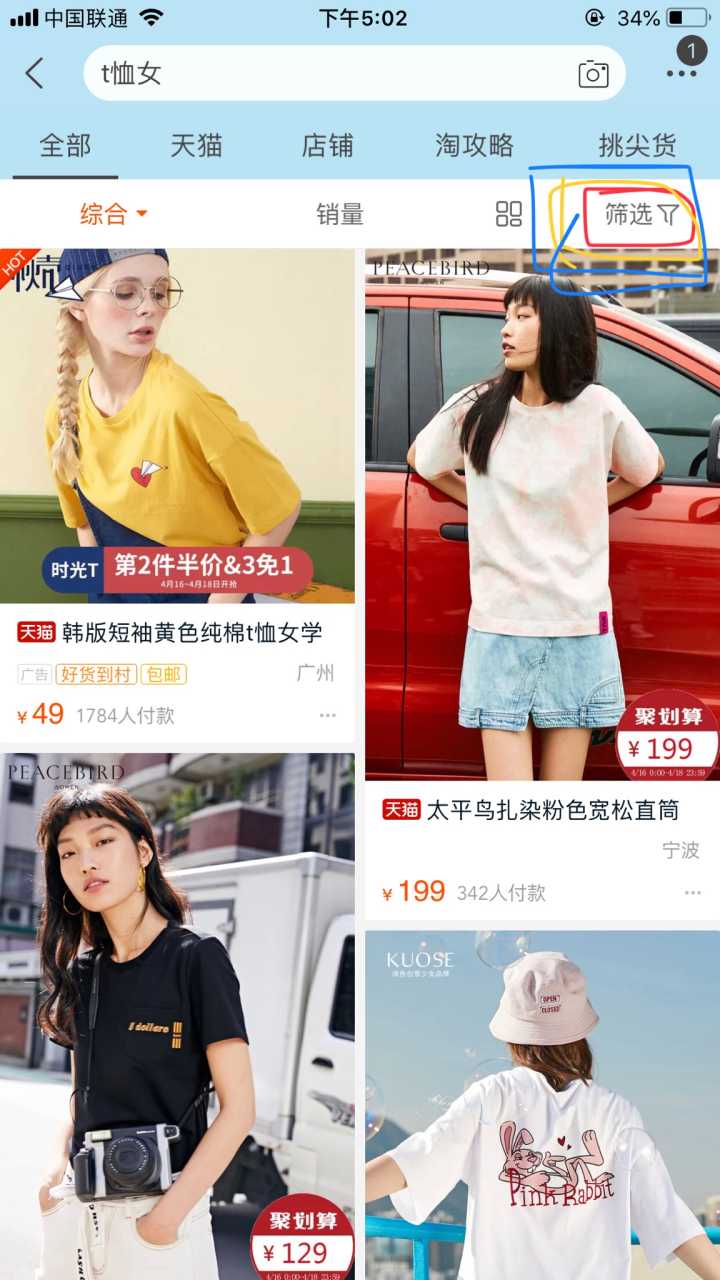Open the 筛选 filter panel
Screen dimensions: 720x1280
[641, 214]
